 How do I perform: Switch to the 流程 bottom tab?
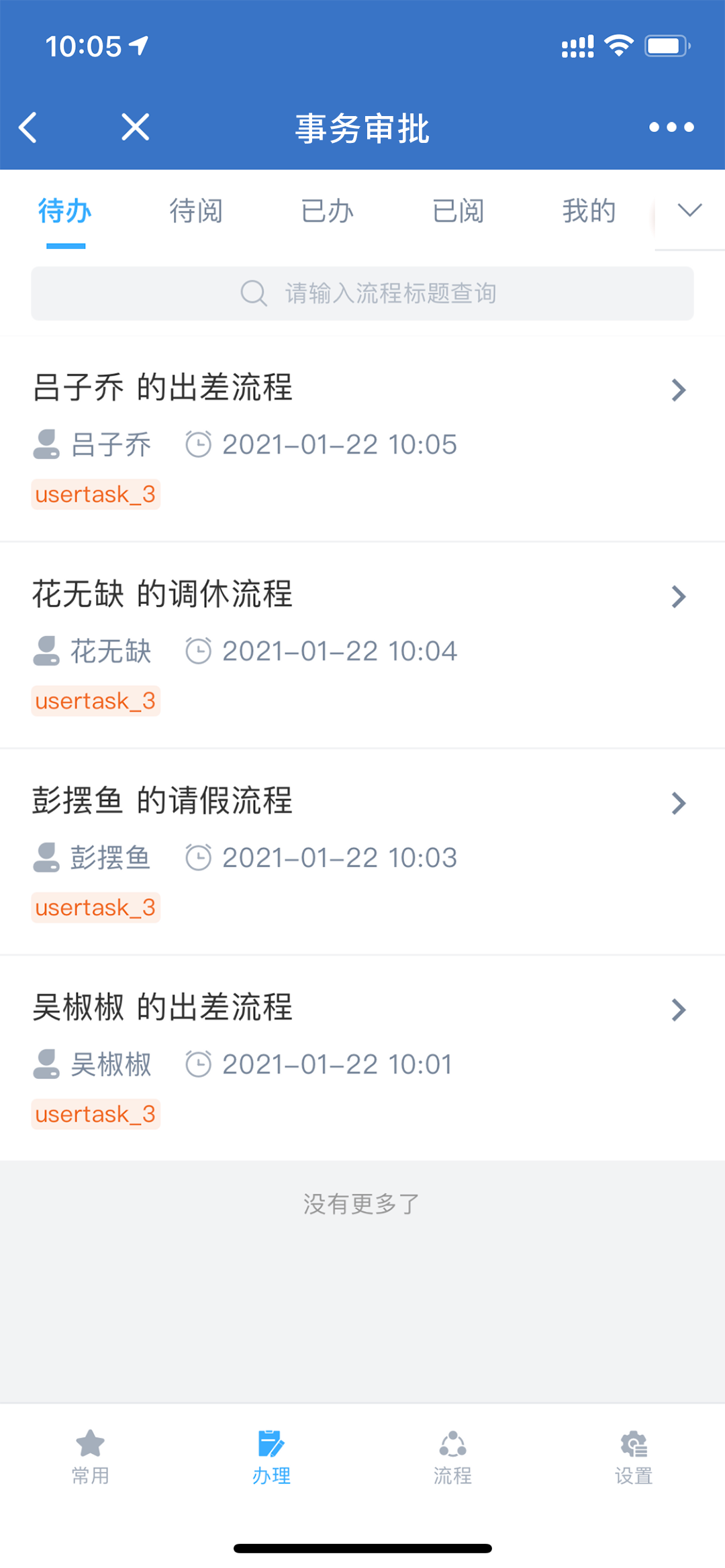[453, 1456]
